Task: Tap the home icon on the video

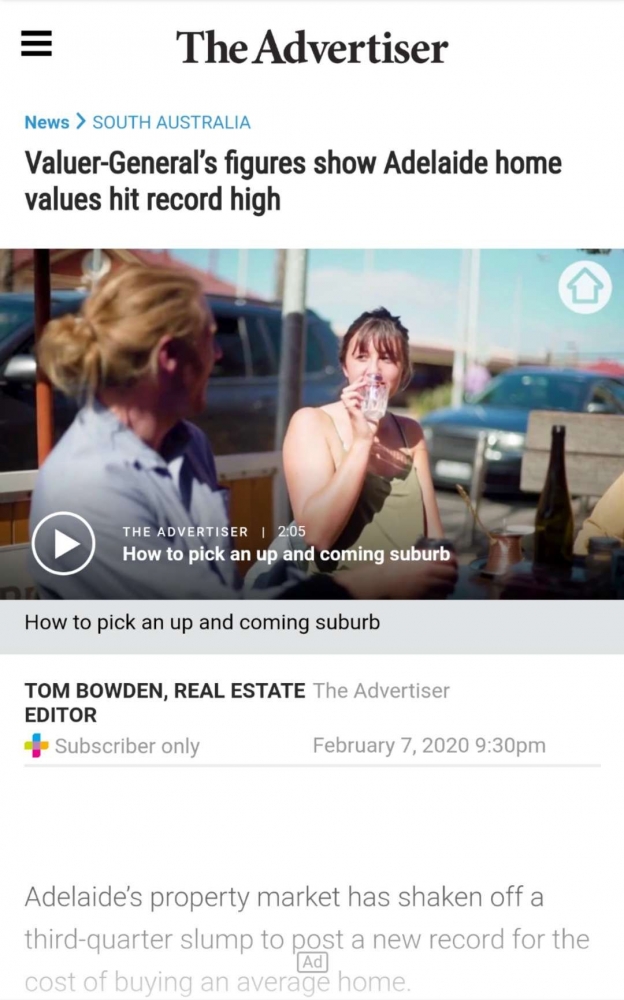Action: [x=584, y=288]
